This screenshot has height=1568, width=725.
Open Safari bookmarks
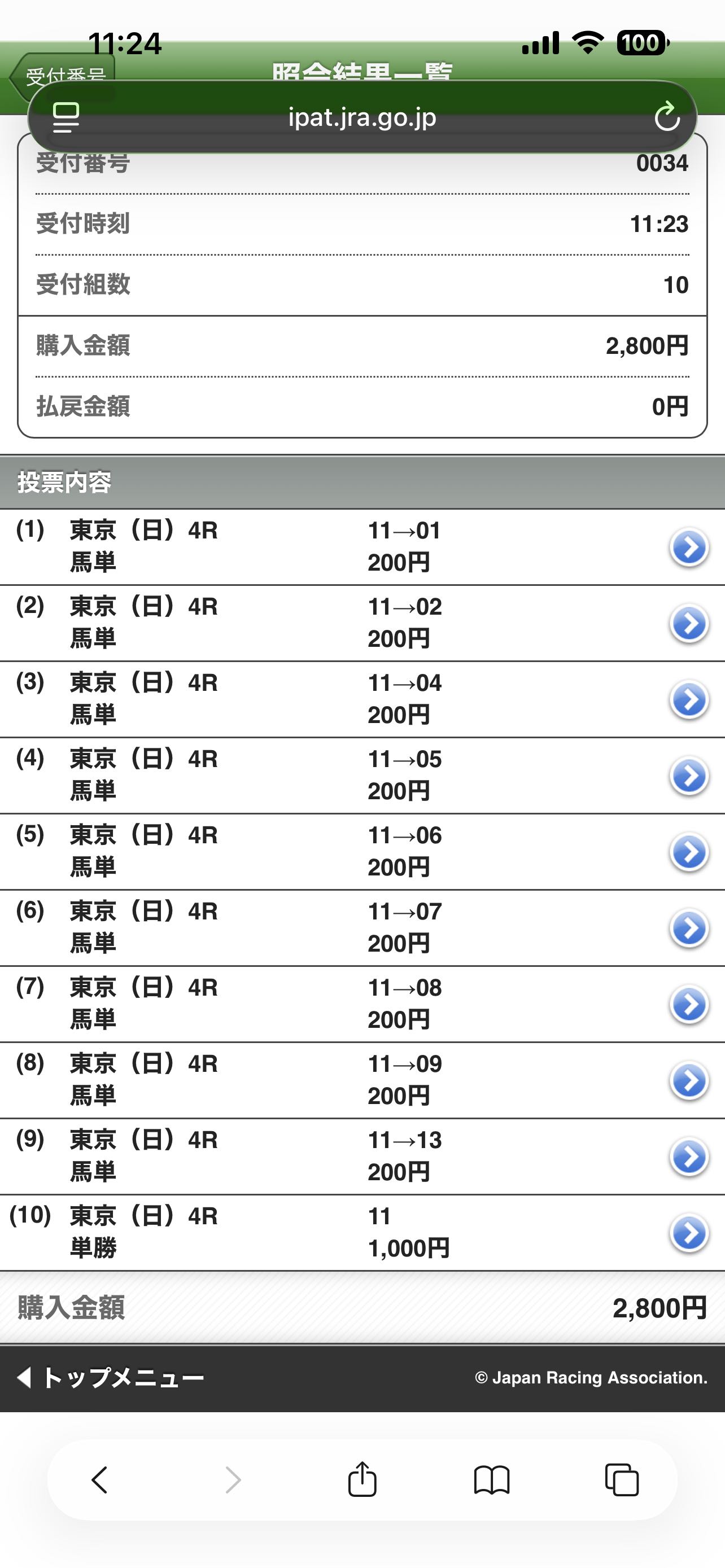tap(491, 1479)
